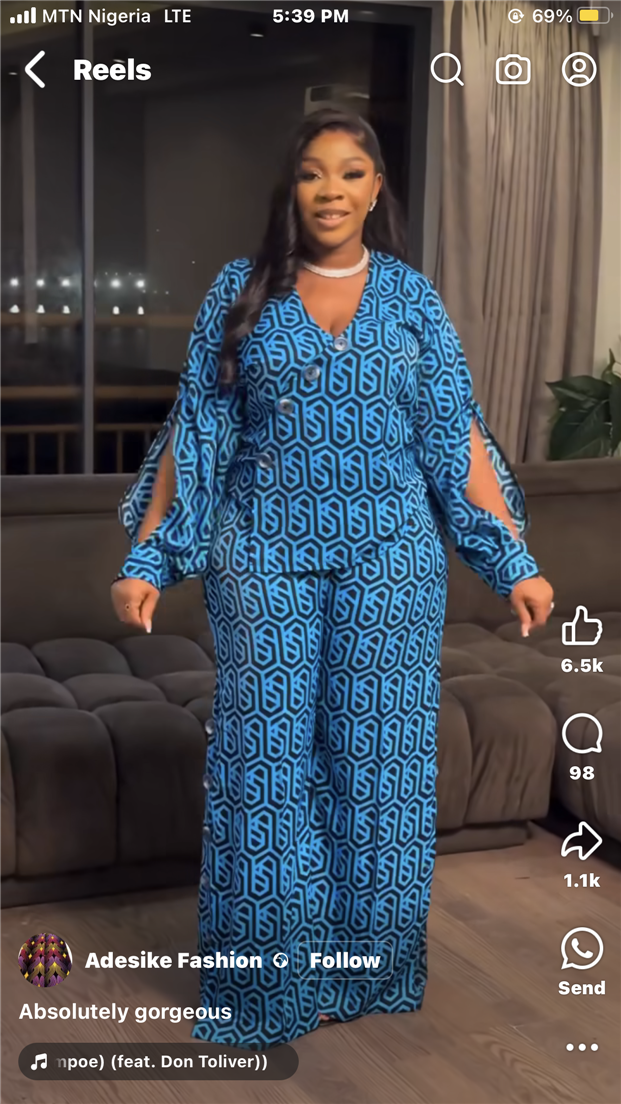Viewport: 621px width, 1104px height.
Task: Open the Adesike Fashion page name
Action: point(173,960)
